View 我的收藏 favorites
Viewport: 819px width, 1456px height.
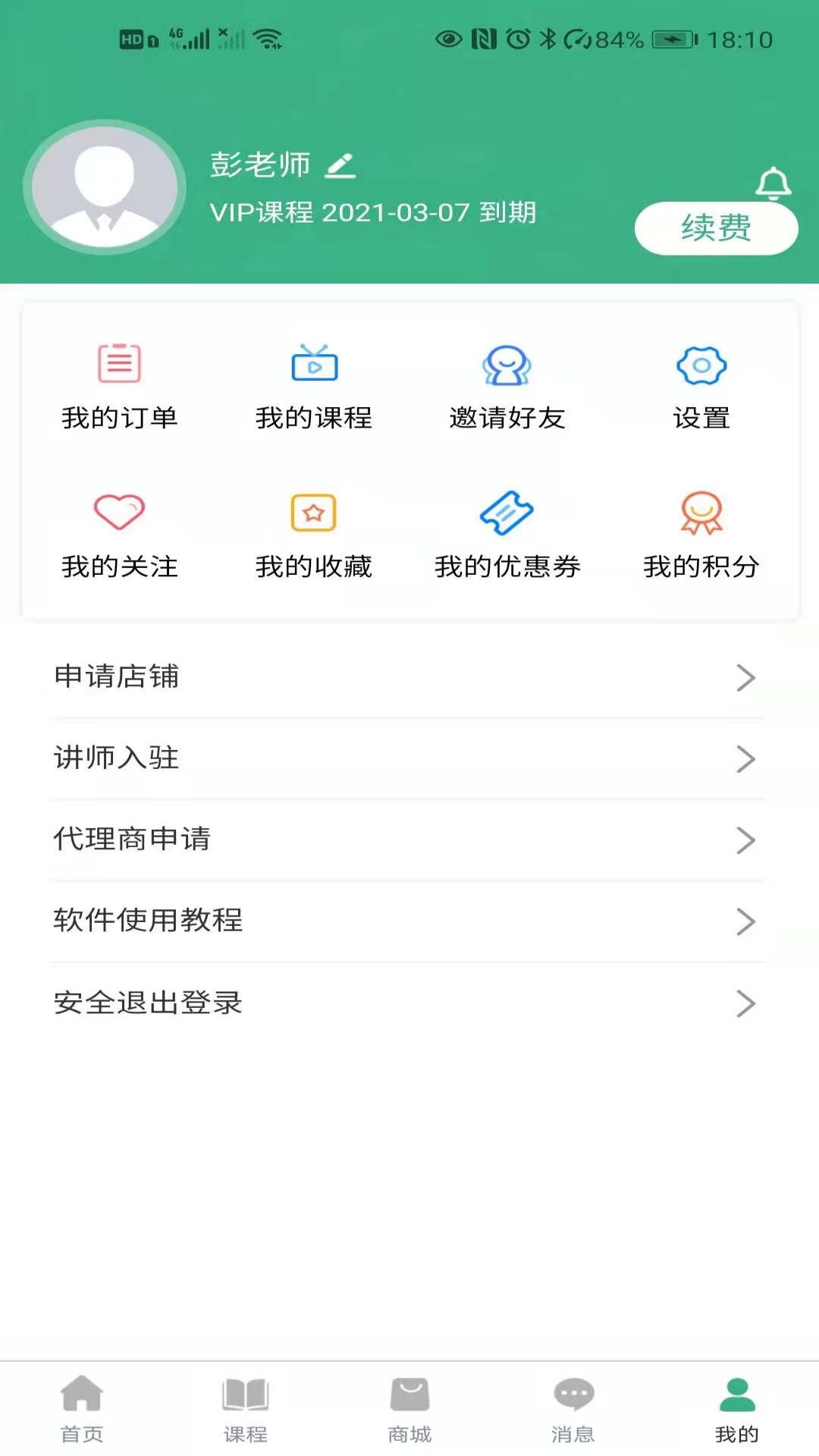tap(314, 535)
